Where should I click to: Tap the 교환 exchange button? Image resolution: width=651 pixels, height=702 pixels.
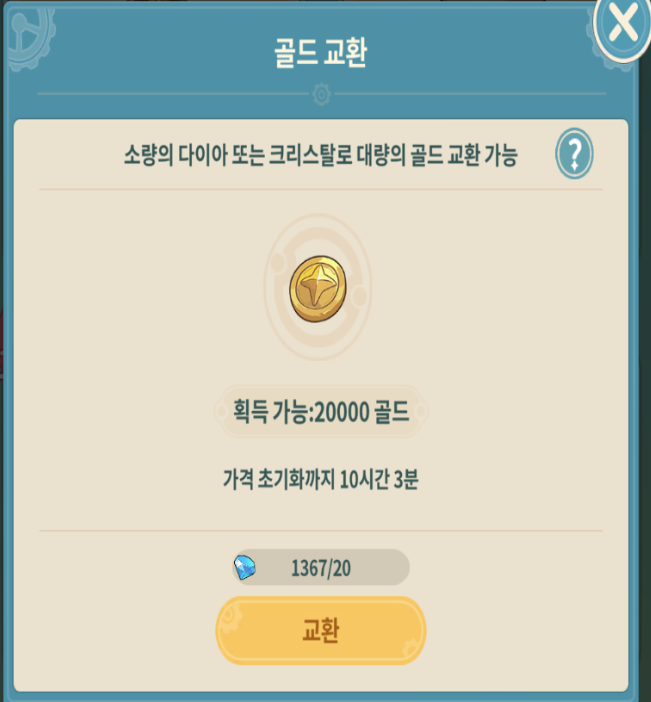321,631
